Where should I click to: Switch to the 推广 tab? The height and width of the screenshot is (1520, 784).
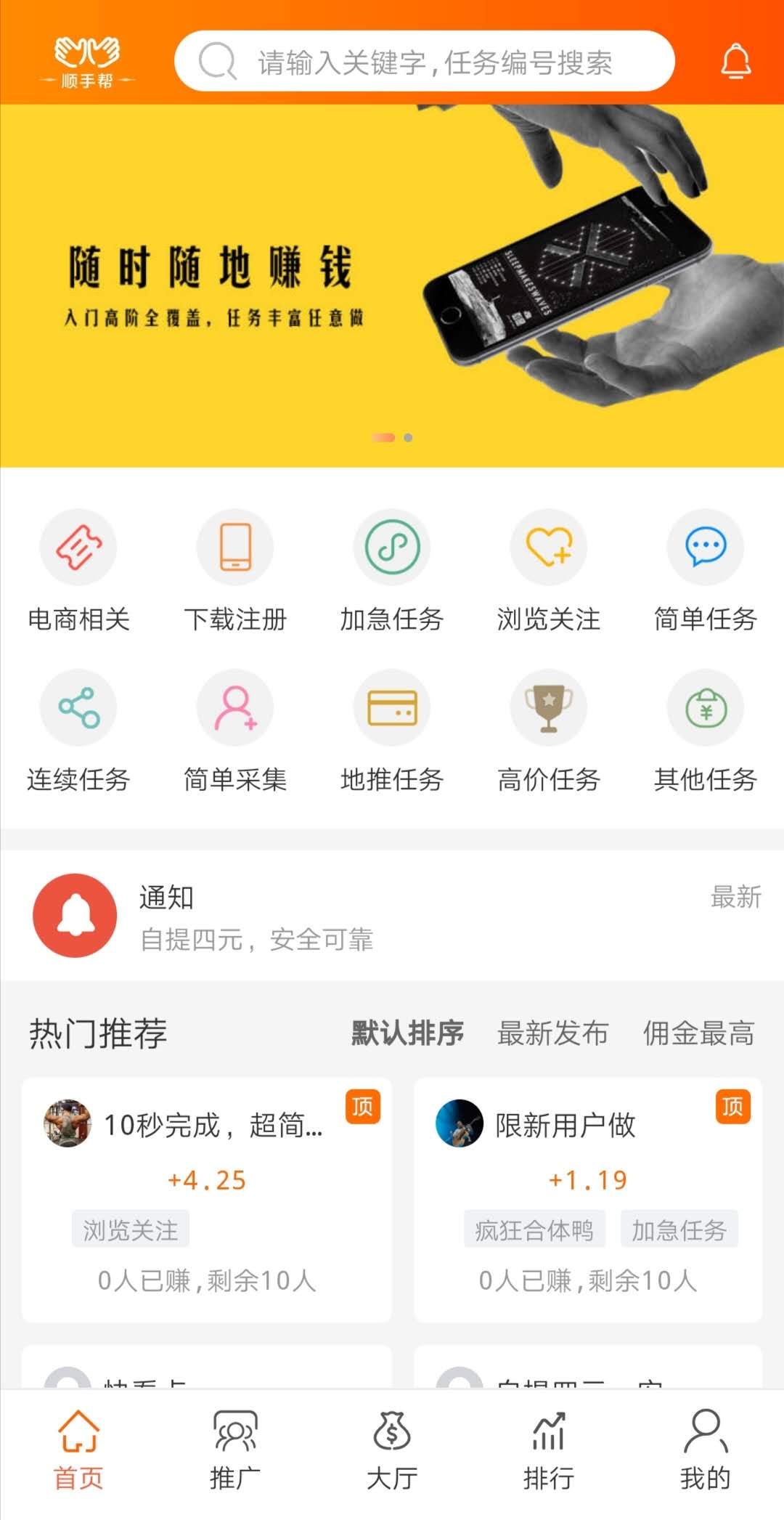click(235, 1450)
